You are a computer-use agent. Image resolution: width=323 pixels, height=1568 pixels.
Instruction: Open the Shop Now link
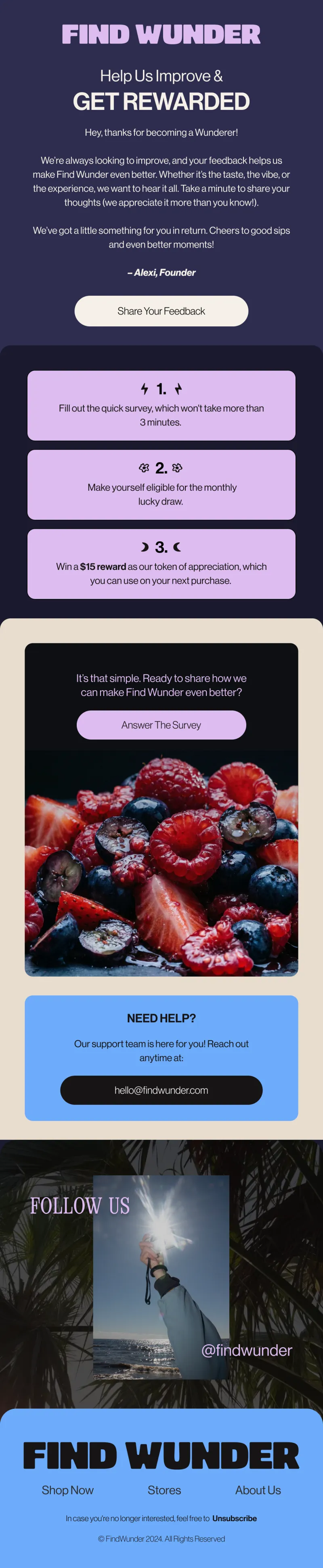coord(67,1490)
